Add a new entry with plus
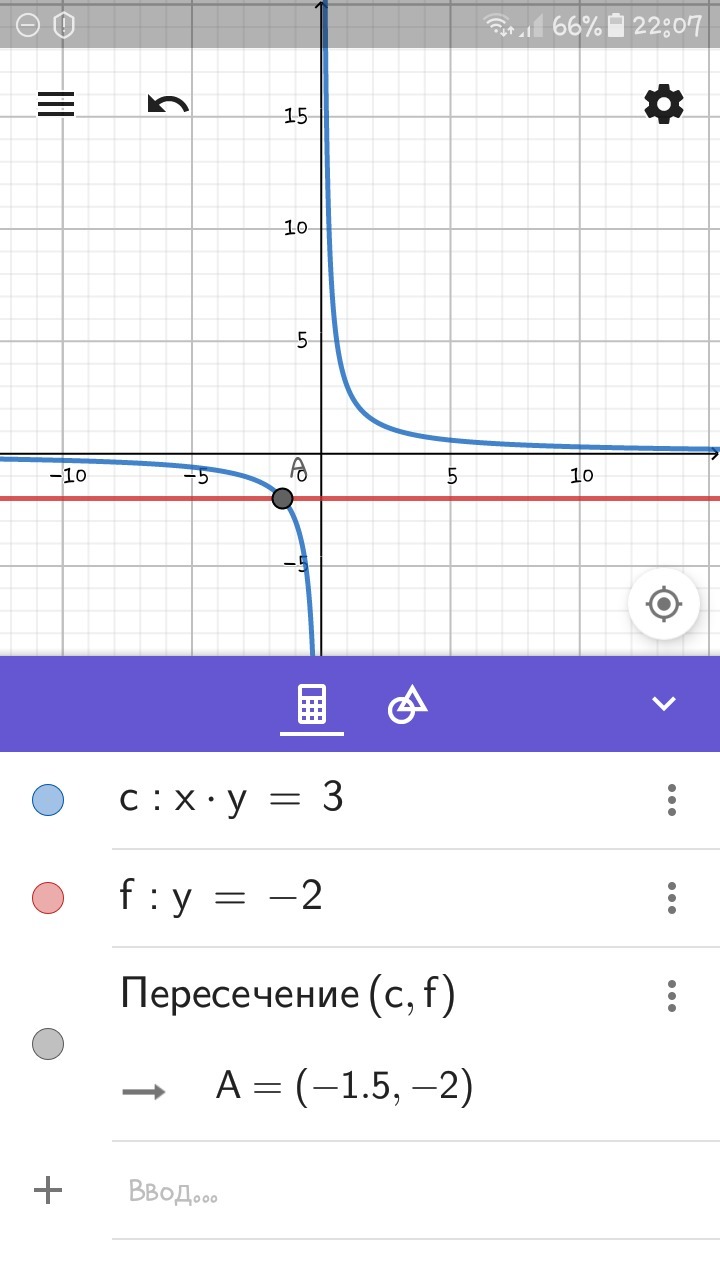The width and height of the screenshot is (720, 1280). click(48, 1190)
